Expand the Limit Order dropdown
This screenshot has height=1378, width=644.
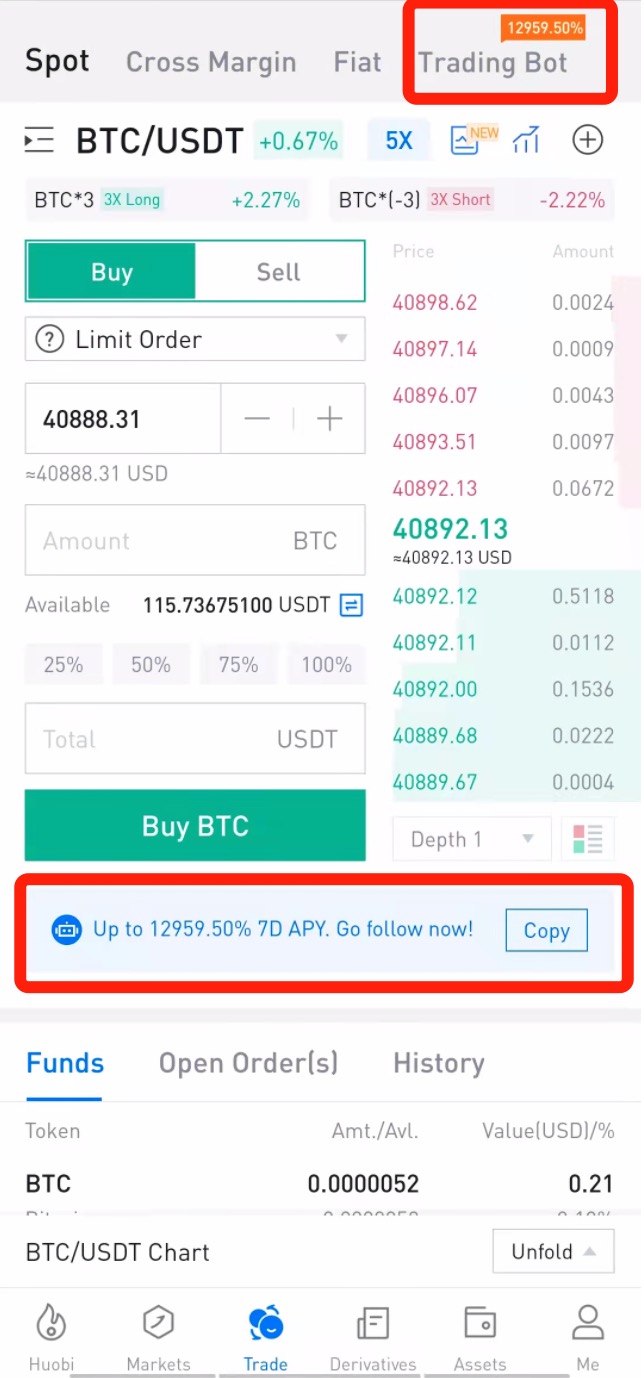(x=195, y=340)
